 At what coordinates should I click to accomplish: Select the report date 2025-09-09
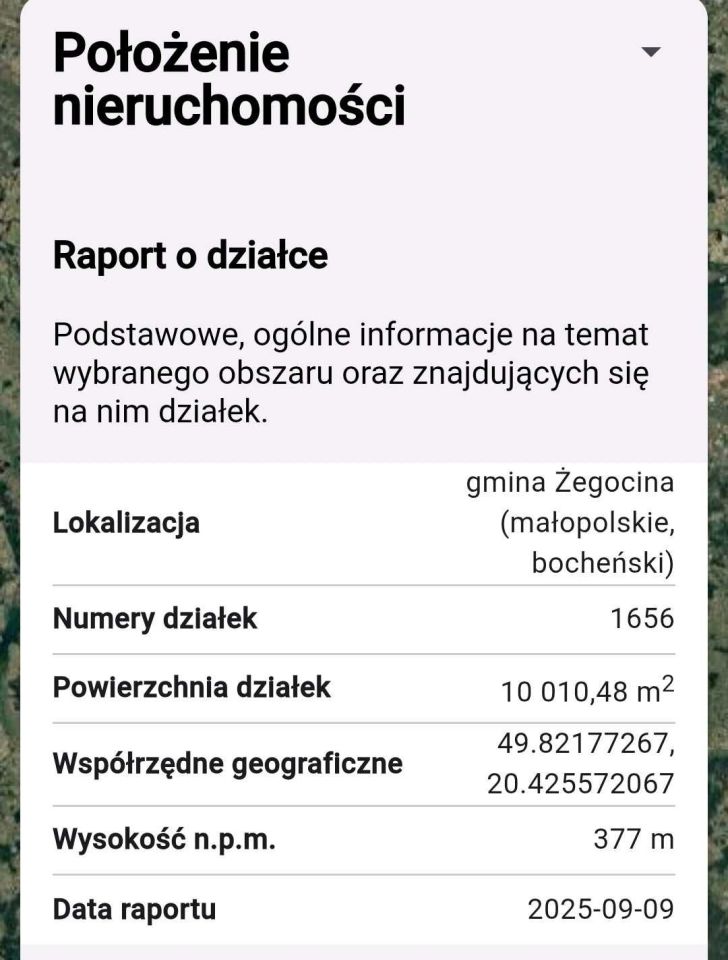tap(600, 910)
